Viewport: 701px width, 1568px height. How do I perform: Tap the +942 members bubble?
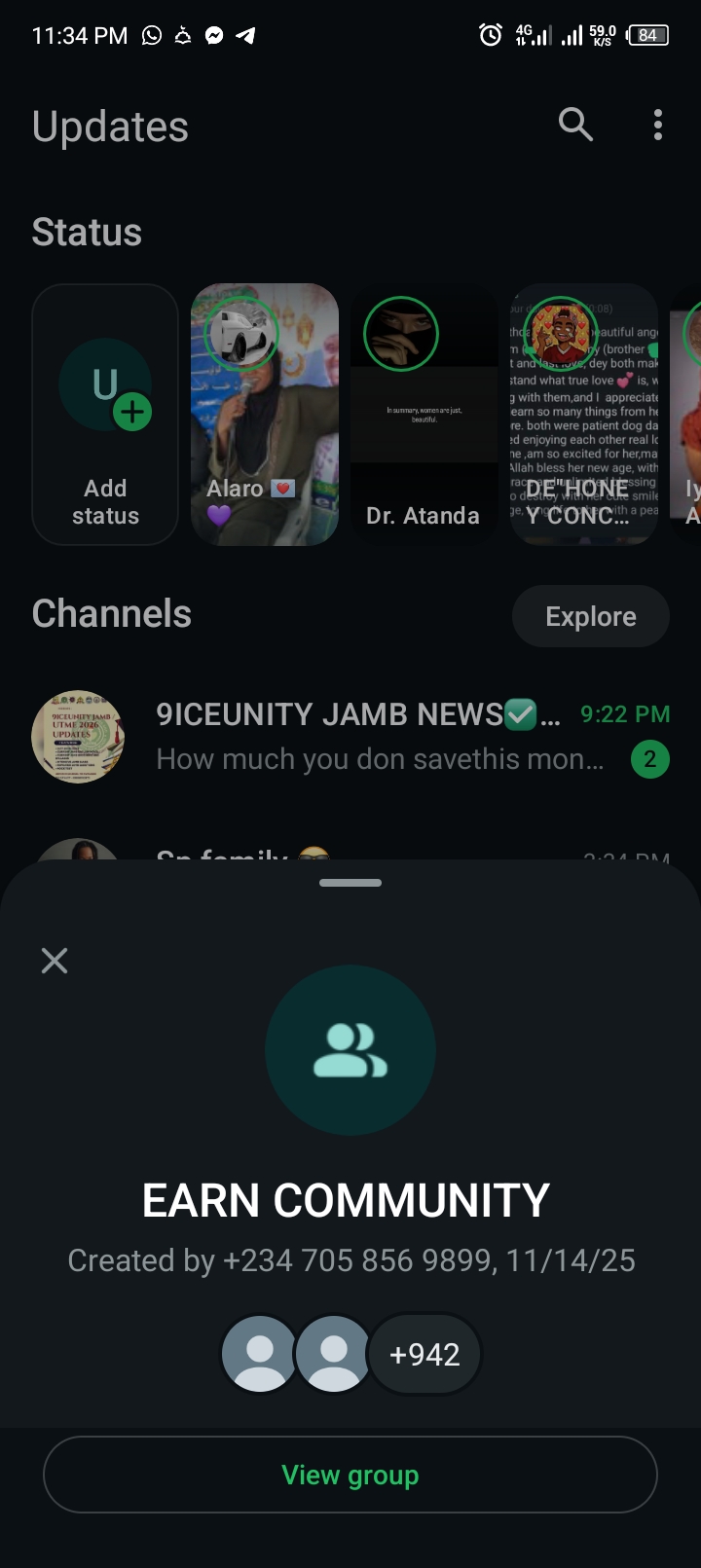tap(424, 1354)
